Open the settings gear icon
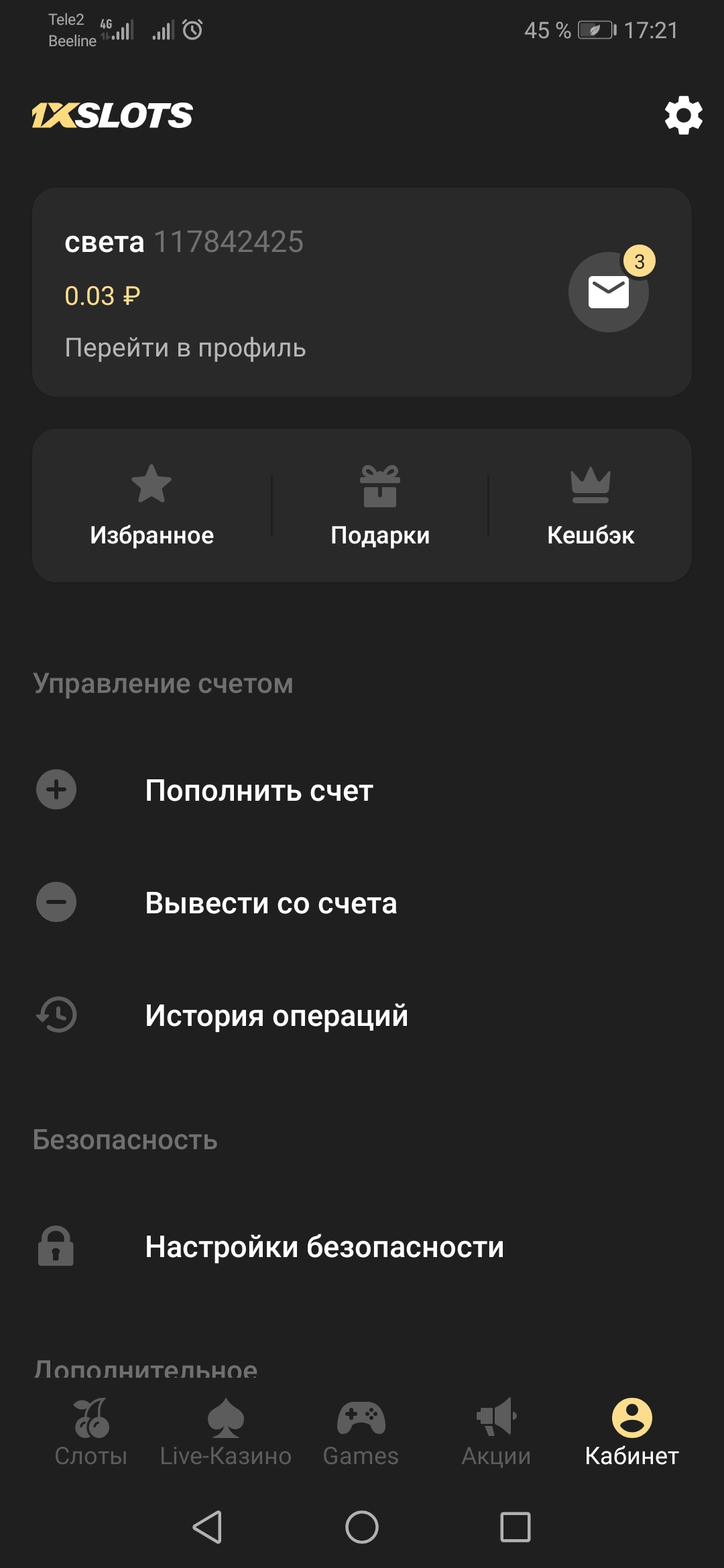The image size is (724, 1568). pos(683,115)
